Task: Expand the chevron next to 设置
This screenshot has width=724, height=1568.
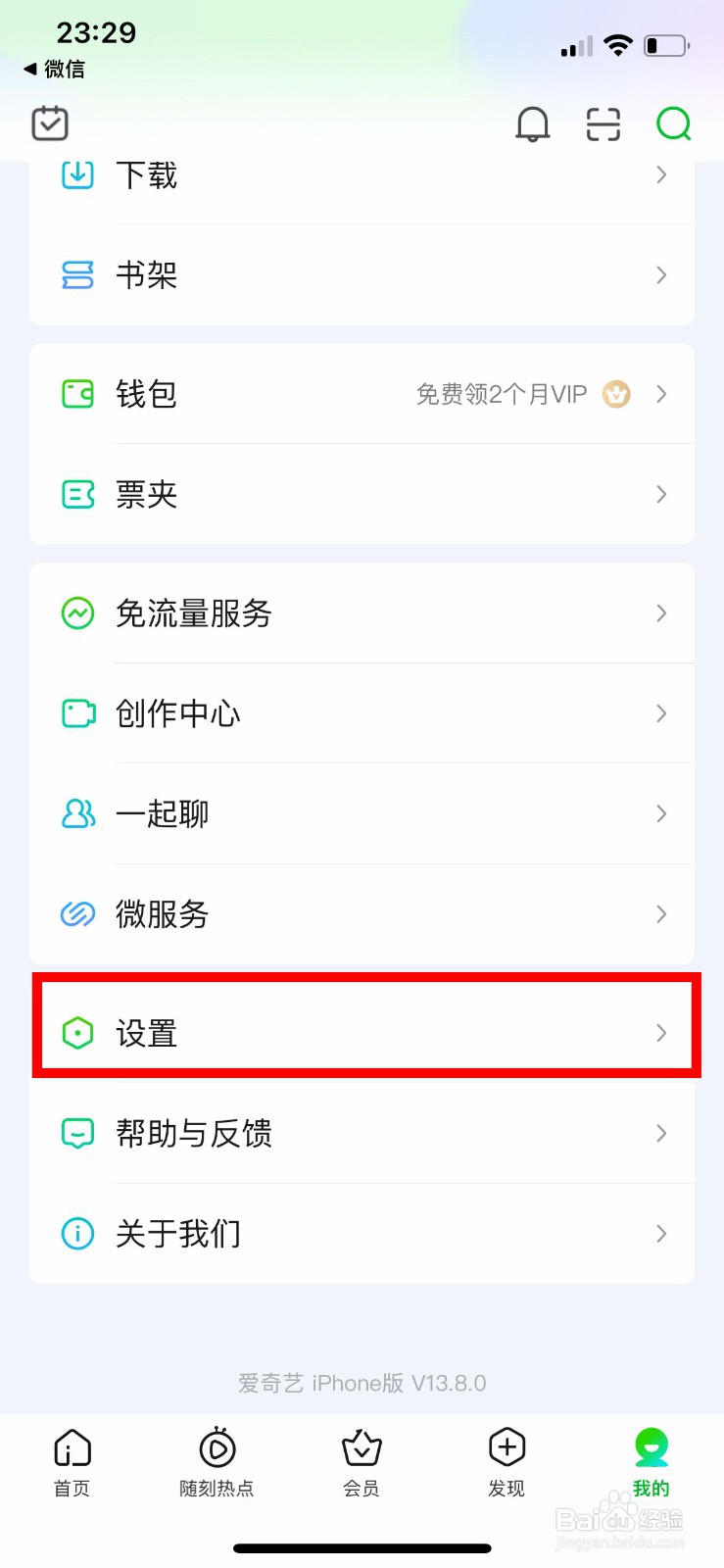Action: click(662, 1032)
